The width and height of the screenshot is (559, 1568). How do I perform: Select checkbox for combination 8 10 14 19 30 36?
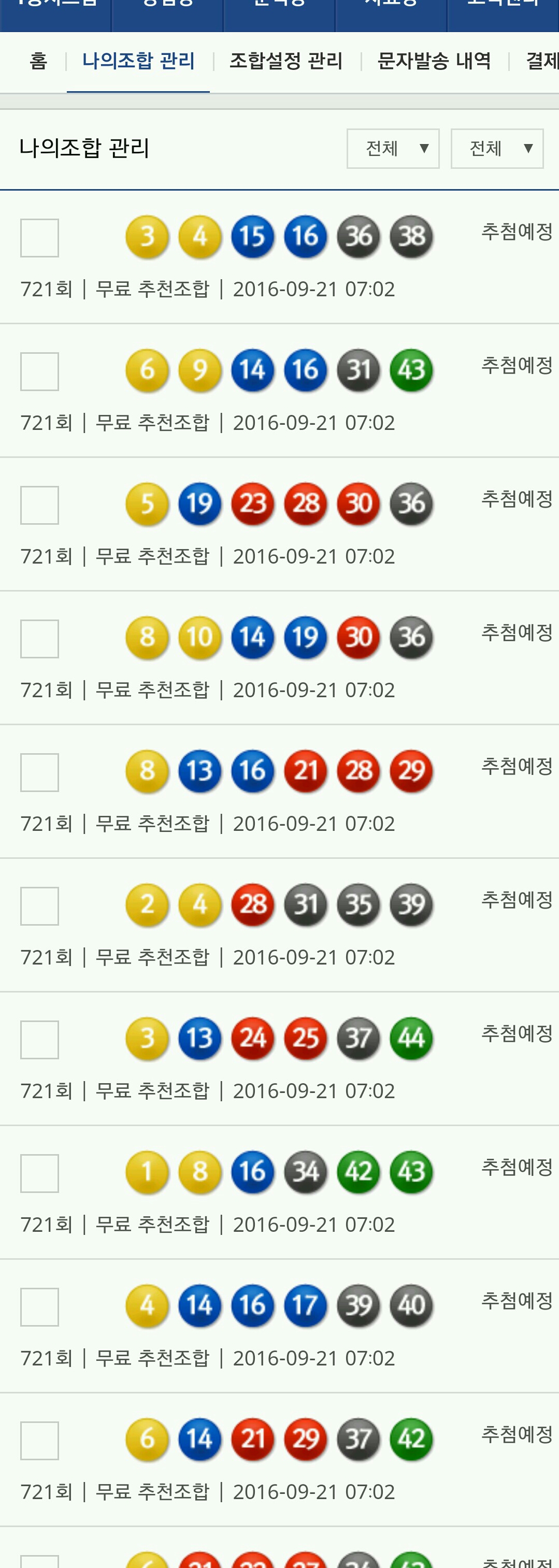(x=39, y=639)
